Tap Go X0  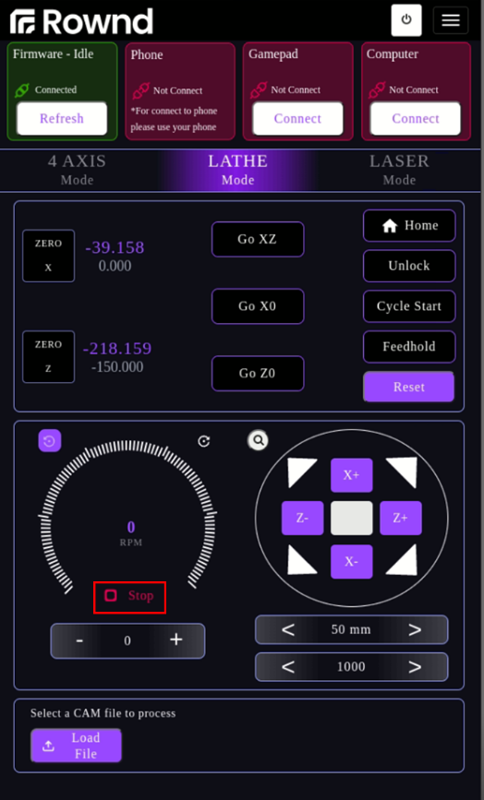(258, 306)
